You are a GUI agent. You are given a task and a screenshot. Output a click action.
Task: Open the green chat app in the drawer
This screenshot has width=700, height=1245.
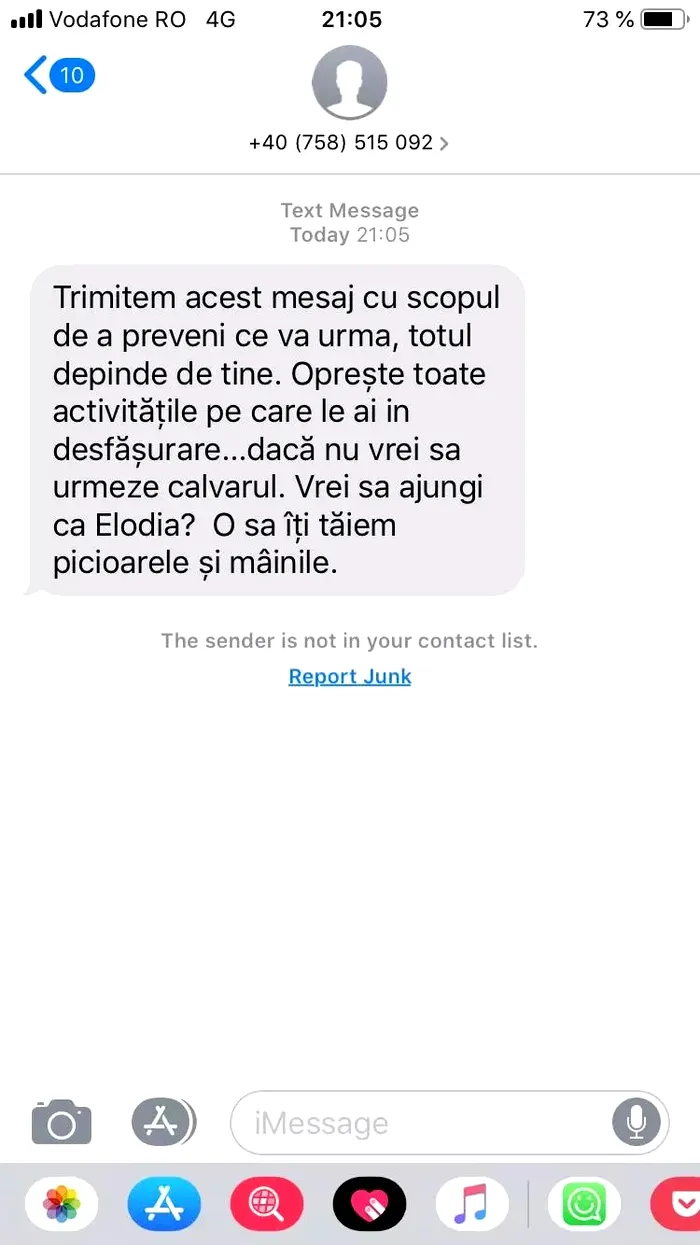click(584, 1204)
